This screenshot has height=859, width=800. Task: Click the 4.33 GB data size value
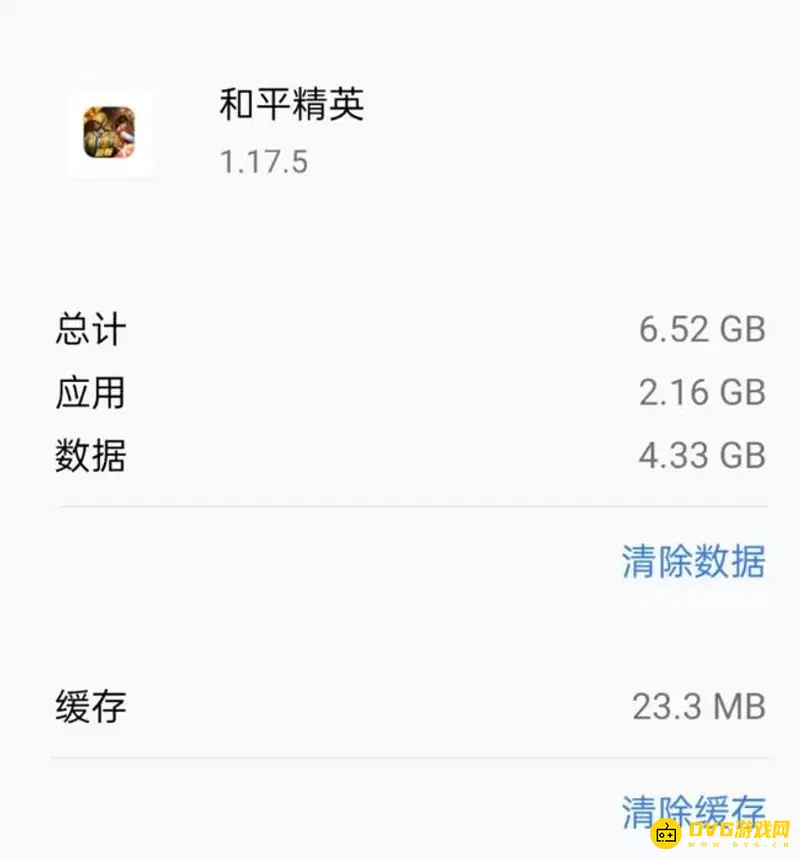(701, 455)
